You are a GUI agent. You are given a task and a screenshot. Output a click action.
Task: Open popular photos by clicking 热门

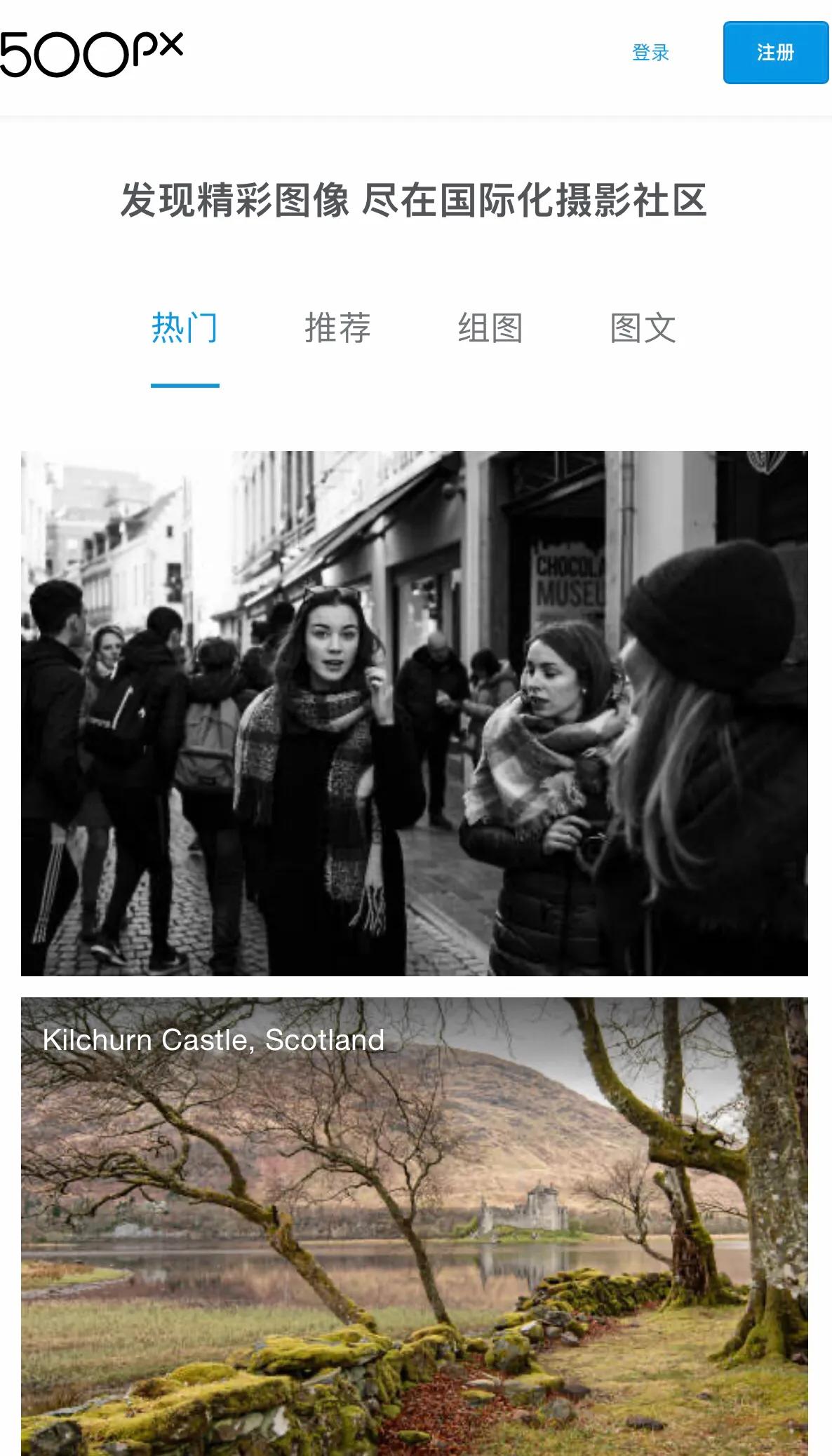click(184, 327)
